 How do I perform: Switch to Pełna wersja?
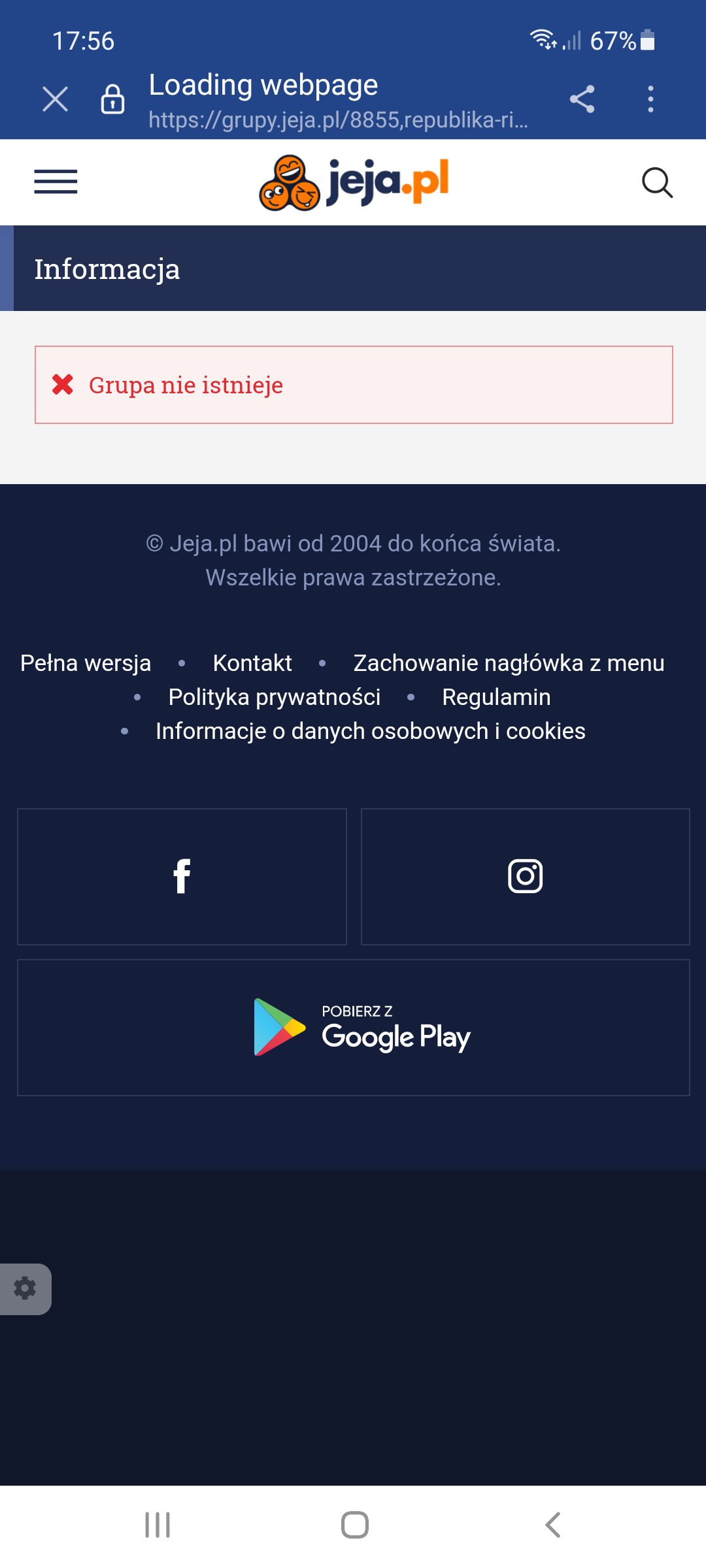click(86, 663)
